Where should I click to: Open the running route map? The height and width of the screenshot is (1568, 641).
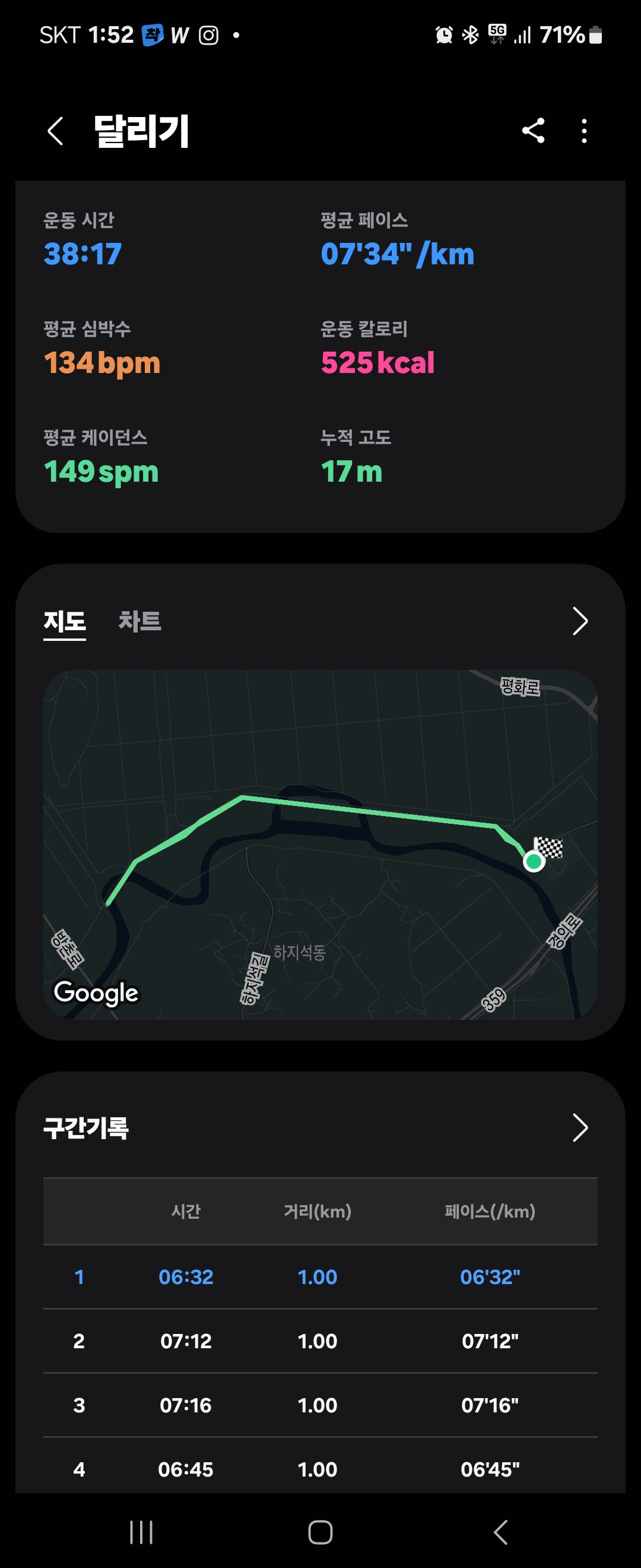point(320,843)
